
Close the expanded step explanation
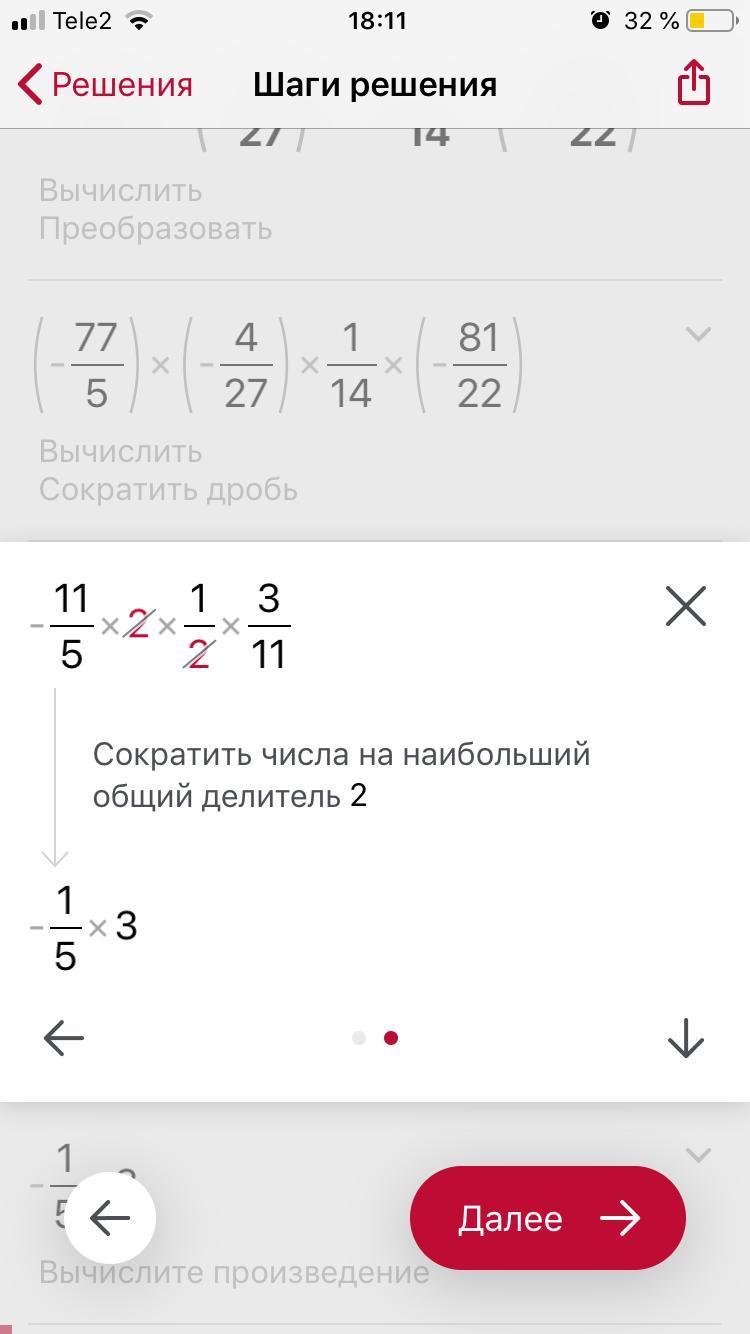coord(685,606)
